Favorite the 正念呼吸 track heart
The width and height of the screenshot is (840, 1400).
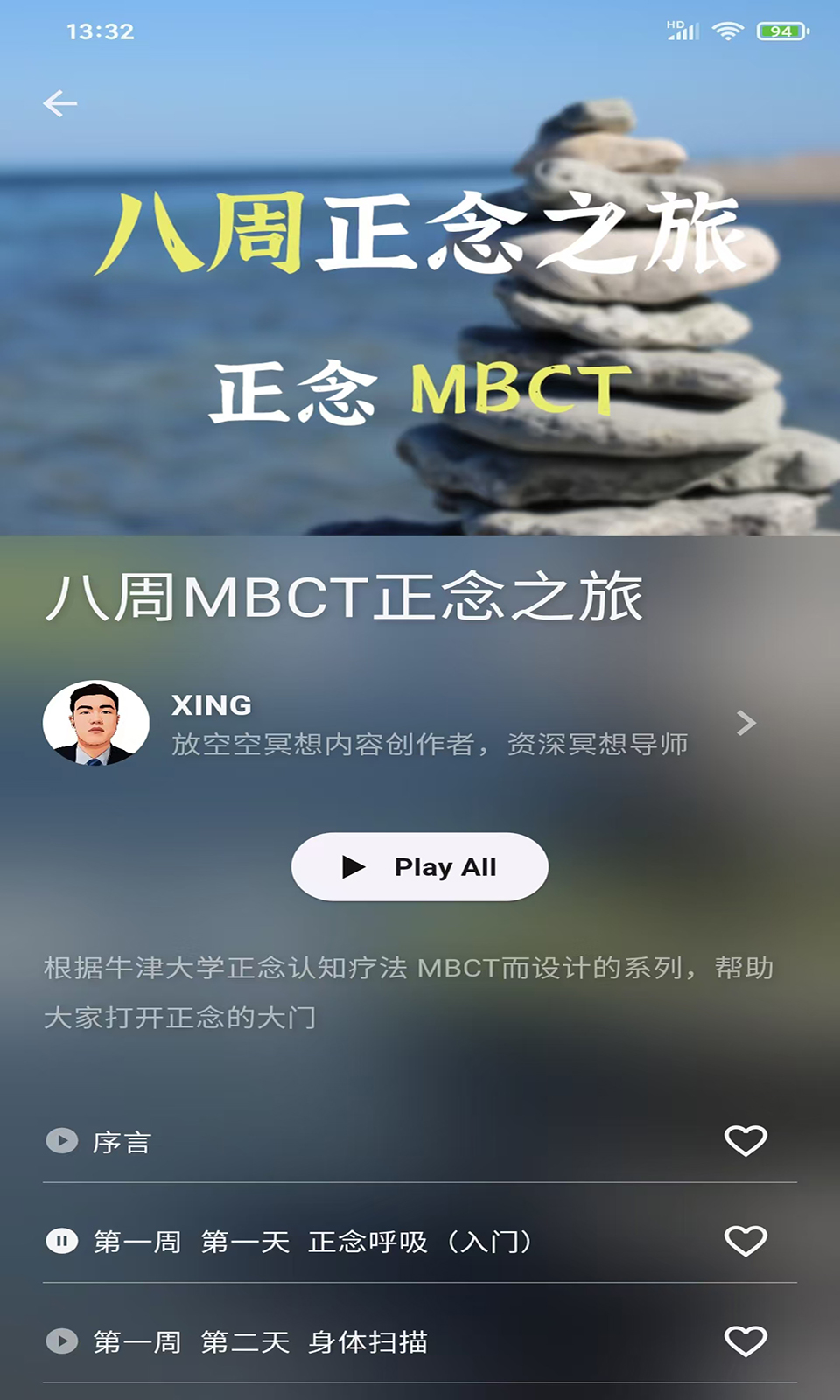click(745, 1242)
